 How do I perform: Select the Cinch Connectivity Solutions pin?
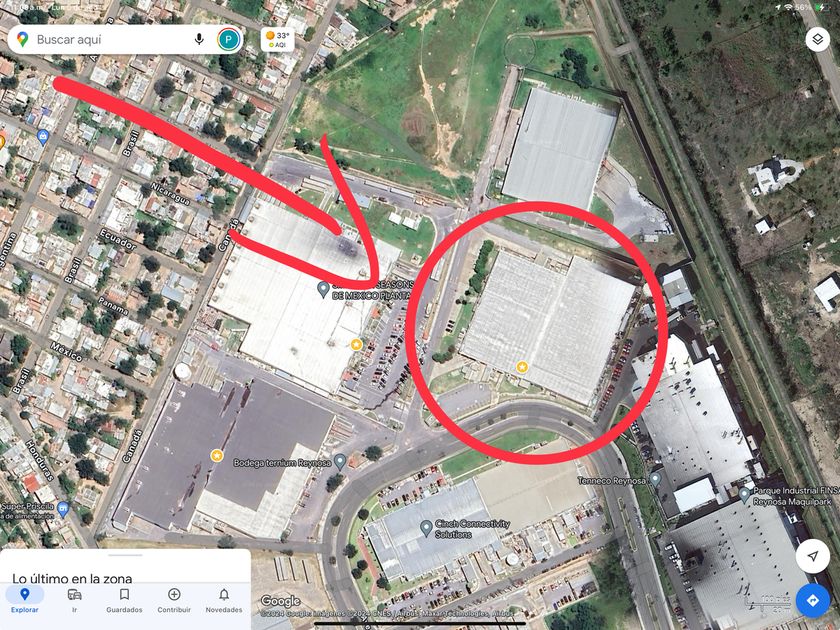pos(426,527)
